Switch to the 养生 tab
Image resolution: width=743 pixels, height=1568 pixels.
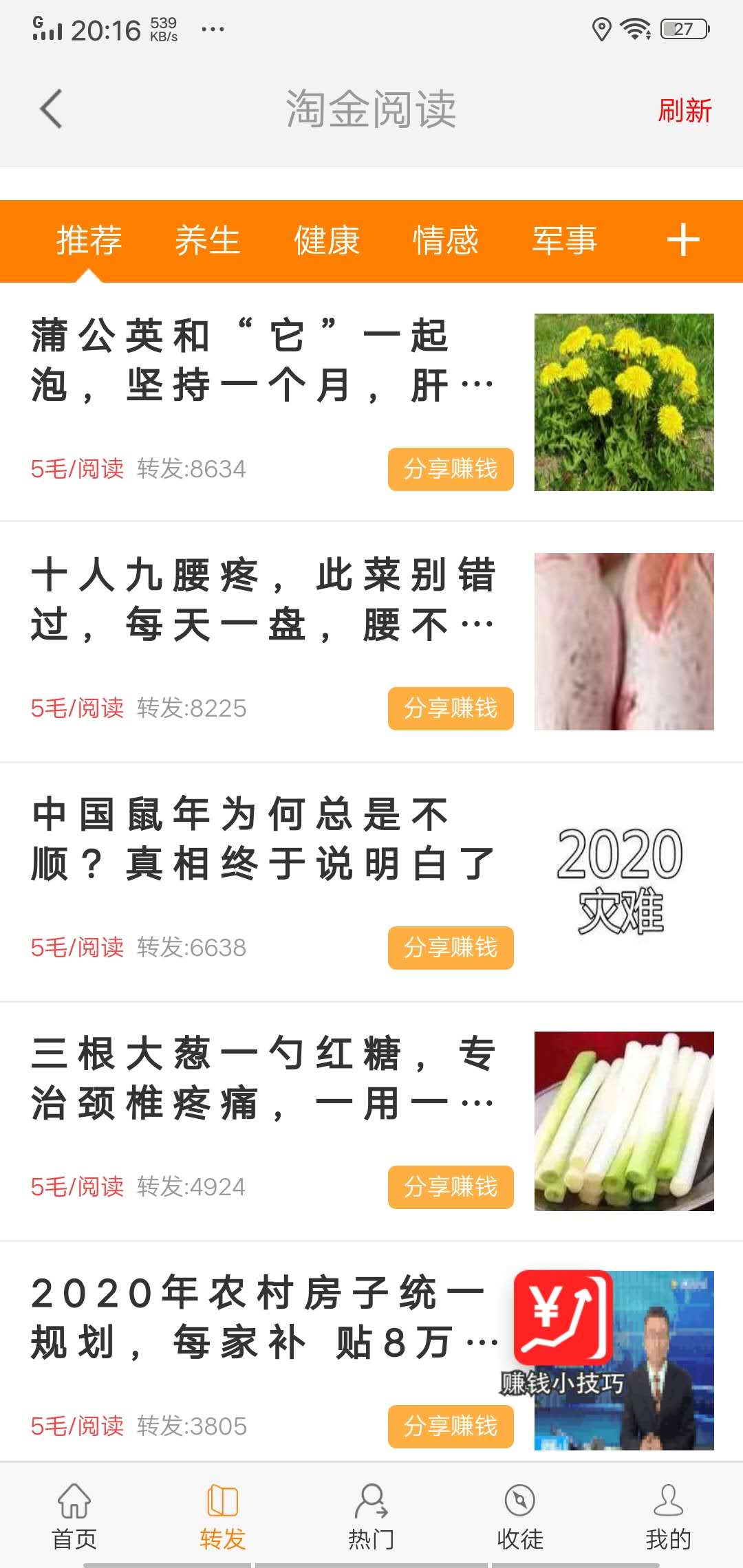(x=208, y=241)
